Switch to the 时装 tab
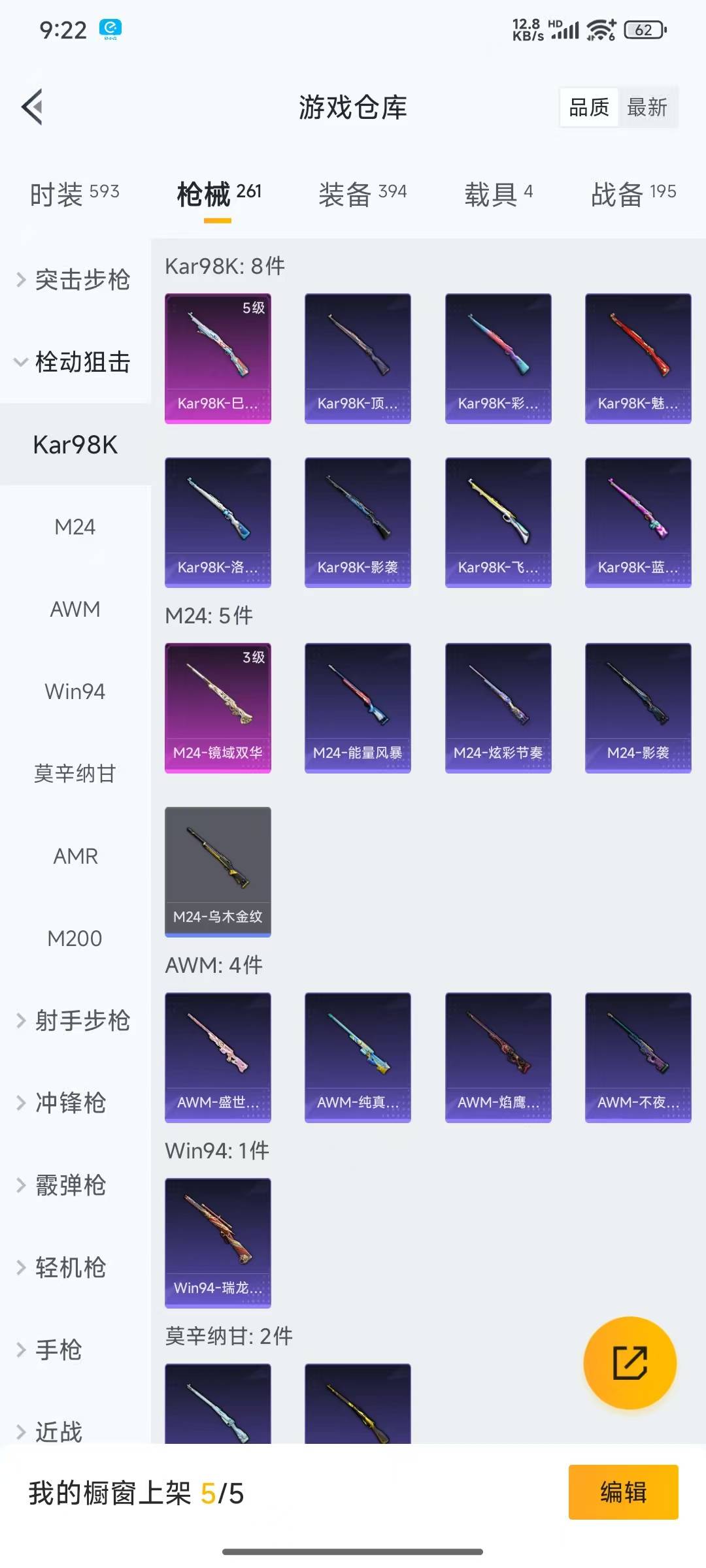This screenshot has height=1568, width=706. tap(75, 193)
